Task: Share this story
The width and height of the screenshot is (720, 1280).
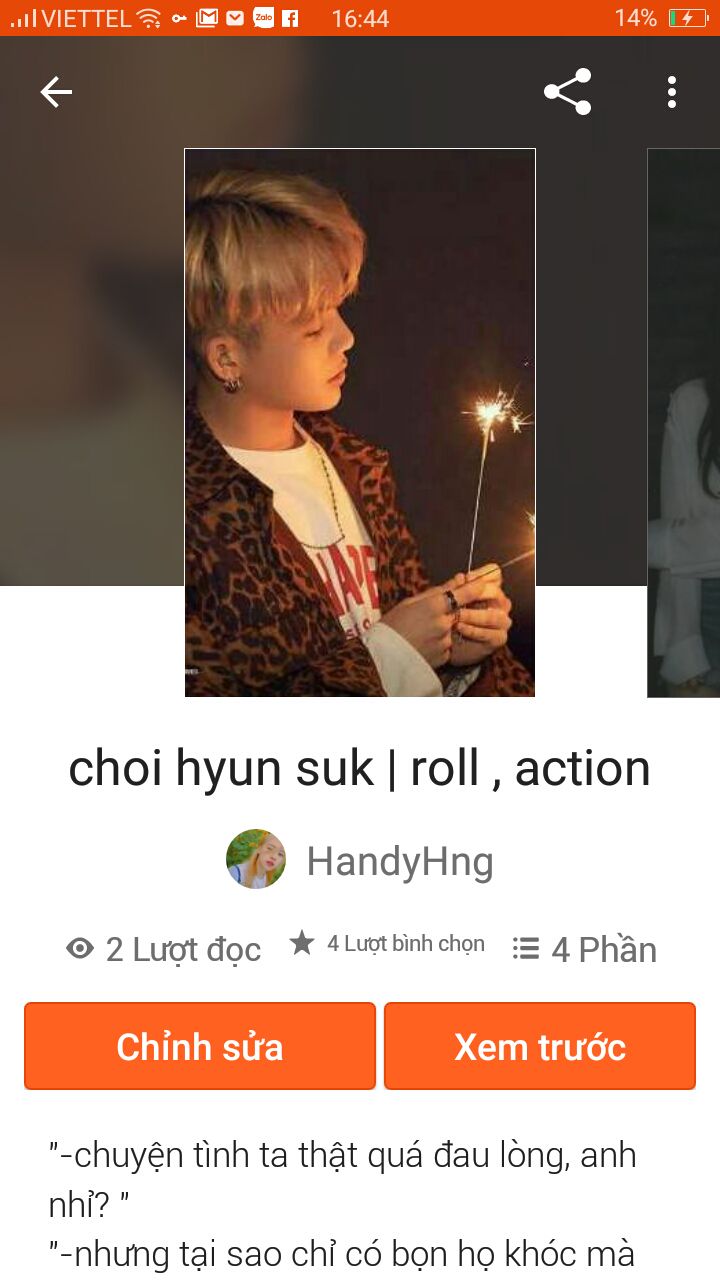Action: (568, 92)
